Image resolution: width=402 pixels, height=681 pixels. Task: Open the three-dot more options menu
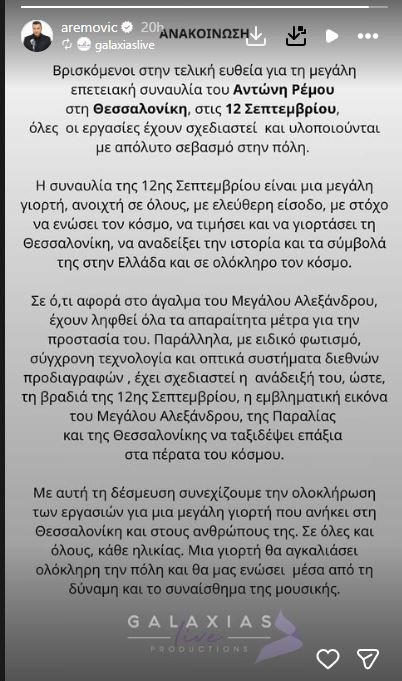(368, 36)
